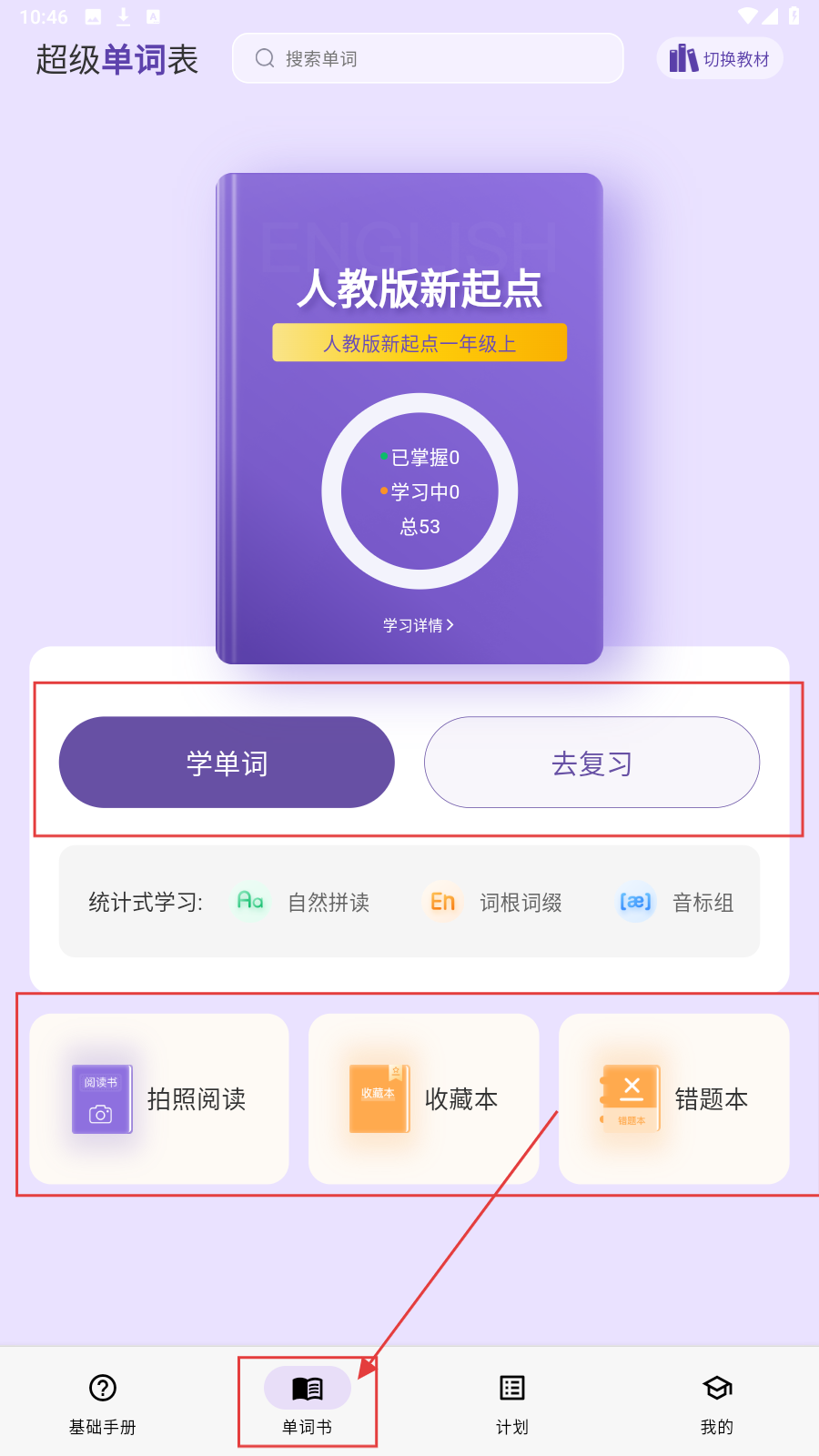Open 自然拼读 learning mode
The height and width of the screenshot is (1456, 819).
[x=302, y=902]
